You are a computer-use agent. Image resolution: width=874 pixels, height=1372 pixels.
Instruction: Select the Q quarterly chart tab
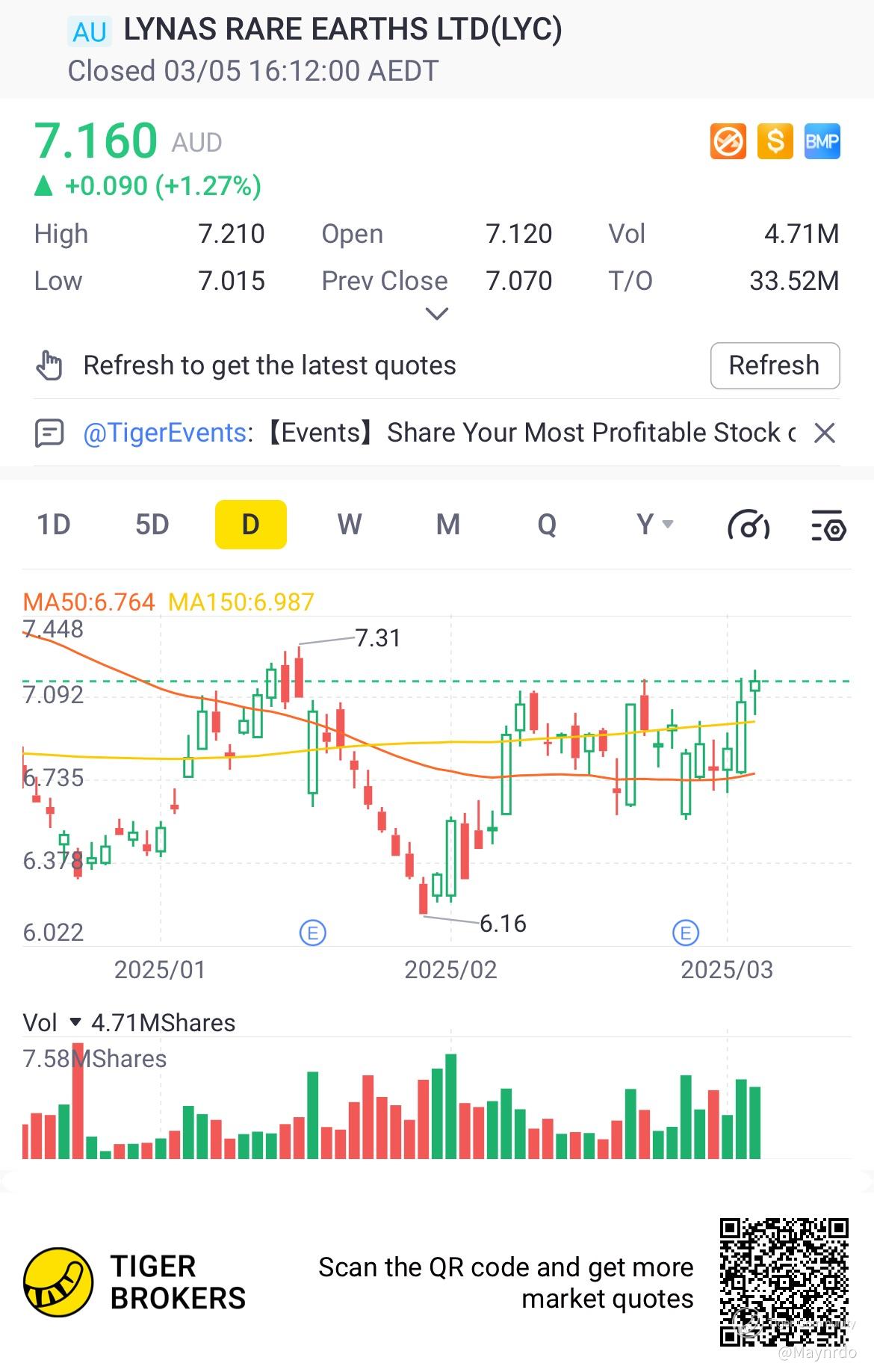[x=547, y=525]
